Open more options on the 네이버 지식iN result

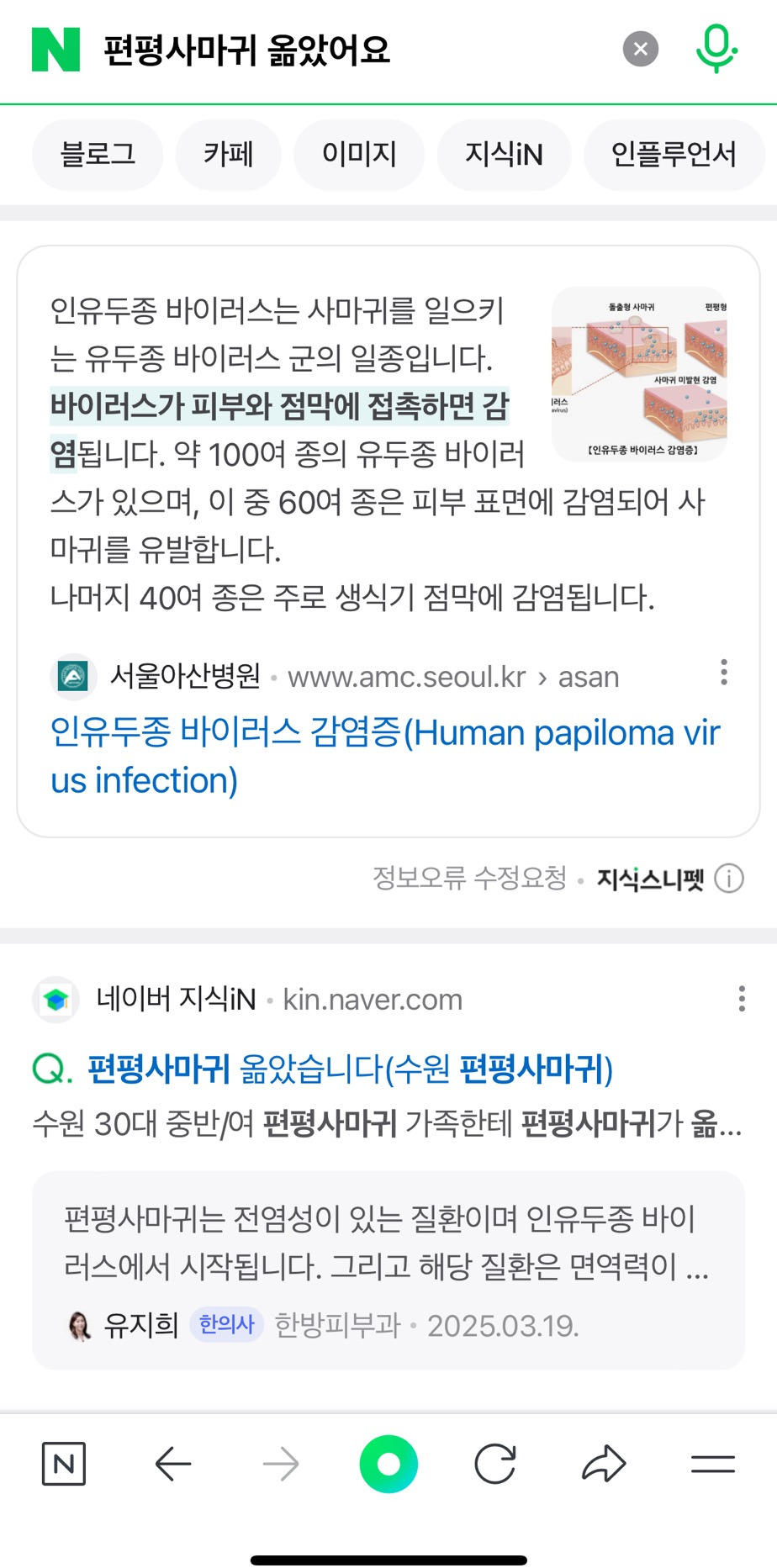[741, 999]
